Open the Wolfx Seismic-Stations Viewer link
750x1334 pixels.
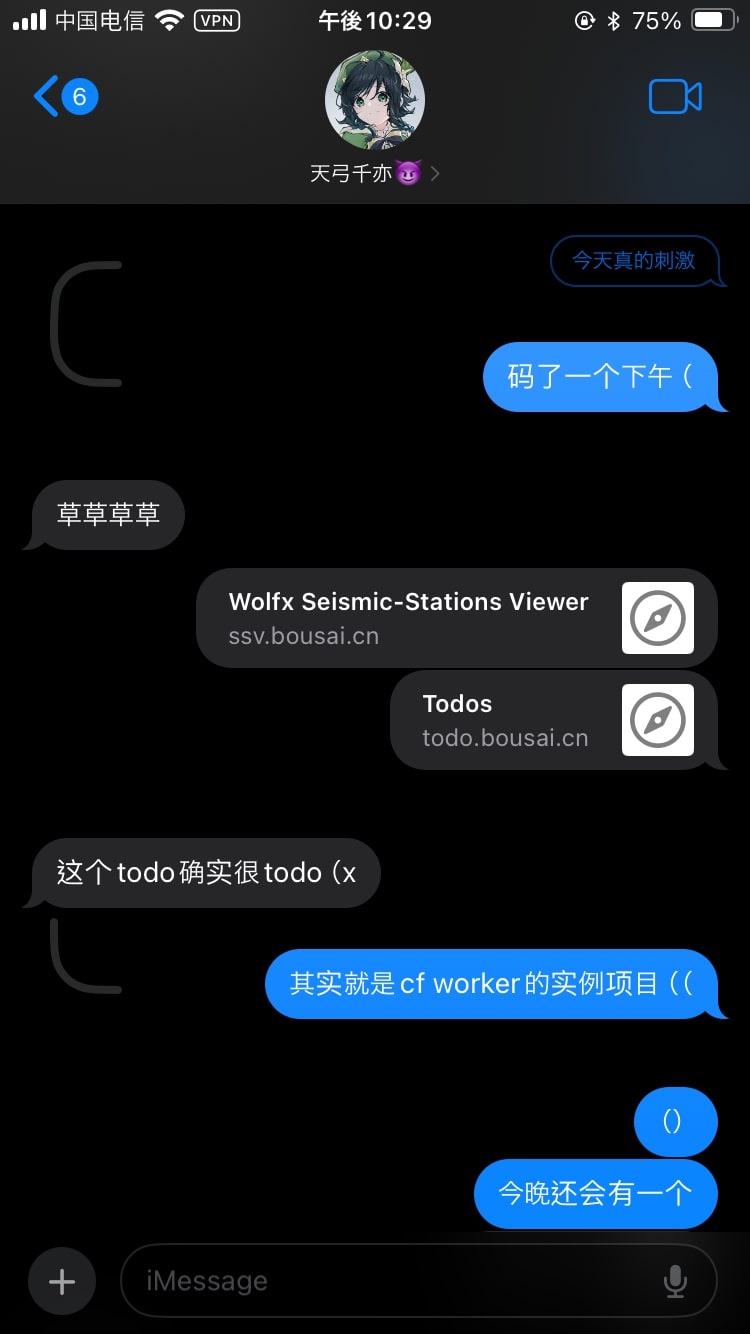456,618
